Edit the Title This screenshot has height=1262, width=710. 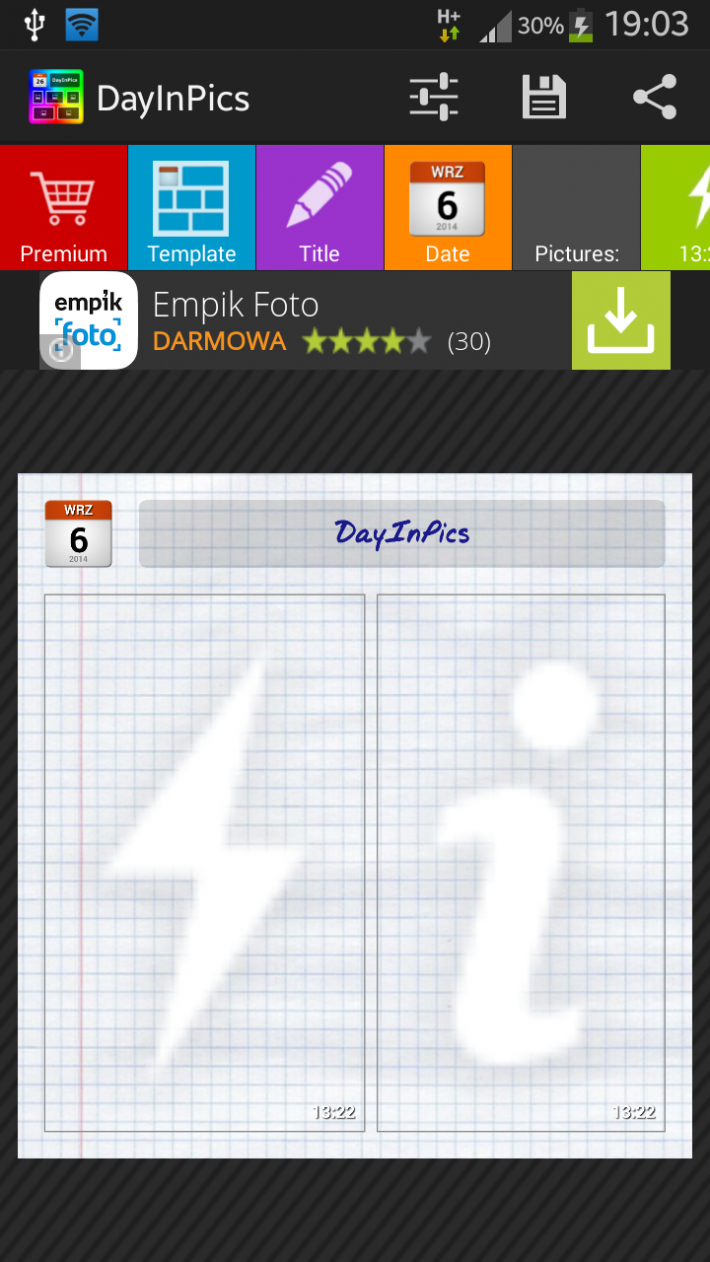click(x=319, y=208)
